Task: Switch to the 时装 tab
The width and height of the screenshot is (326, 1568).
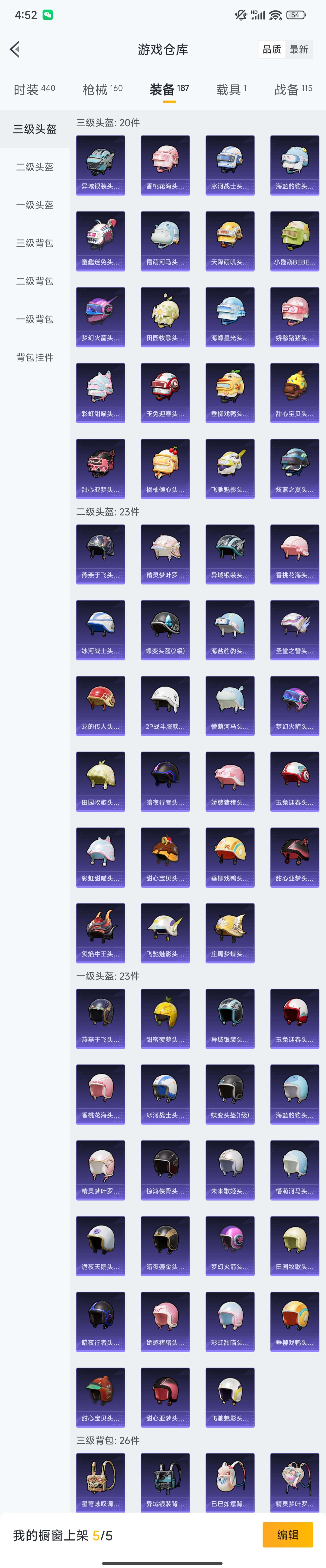Action: tap(35, 89)
